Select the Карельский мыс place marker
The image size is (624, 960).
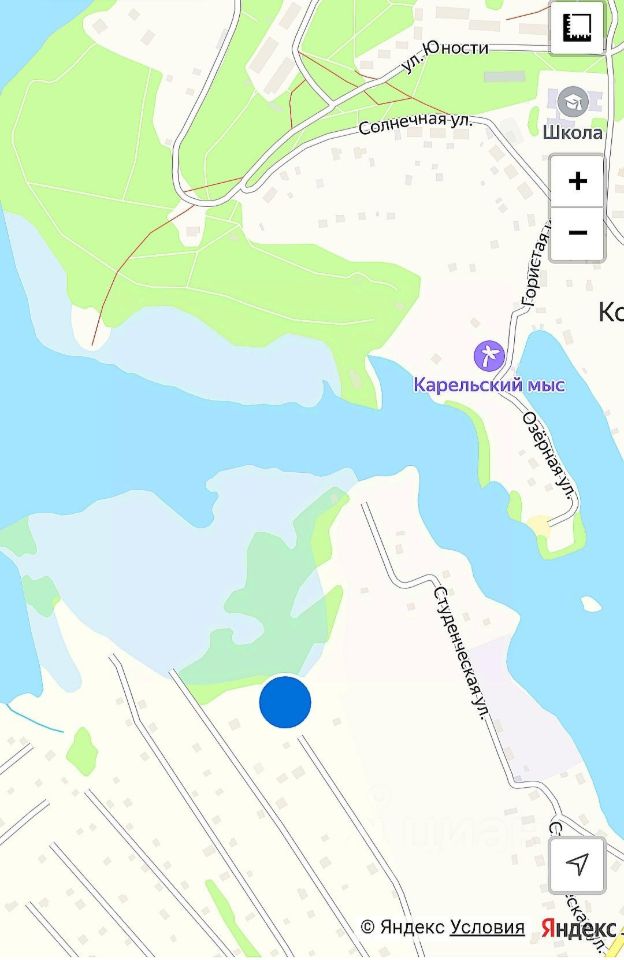[490, 356]
